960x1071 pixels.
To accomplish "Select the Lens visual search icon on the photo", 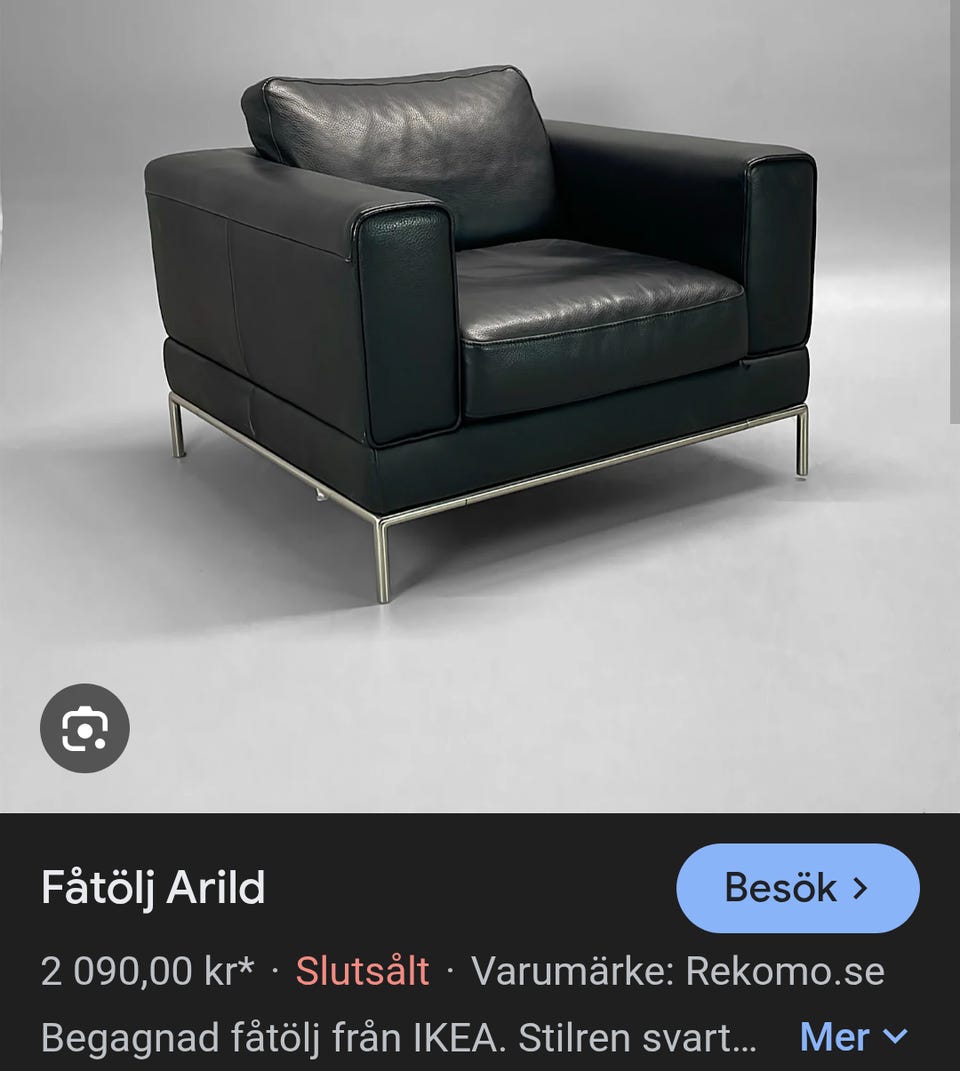I will pyautogui.click(x=85, y=727).
